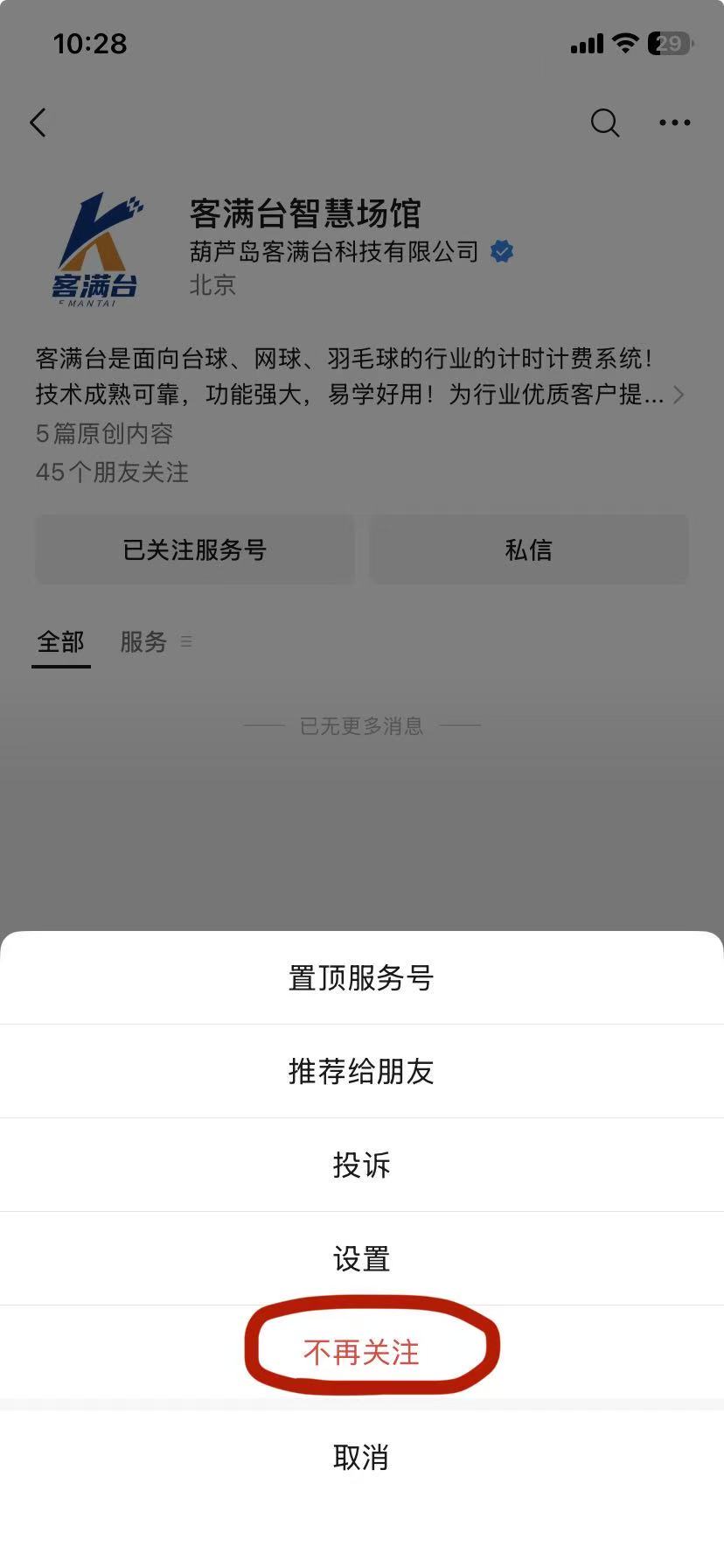
Task: Open the 5篇原创内容 link
Action: (x=103, y=434)
